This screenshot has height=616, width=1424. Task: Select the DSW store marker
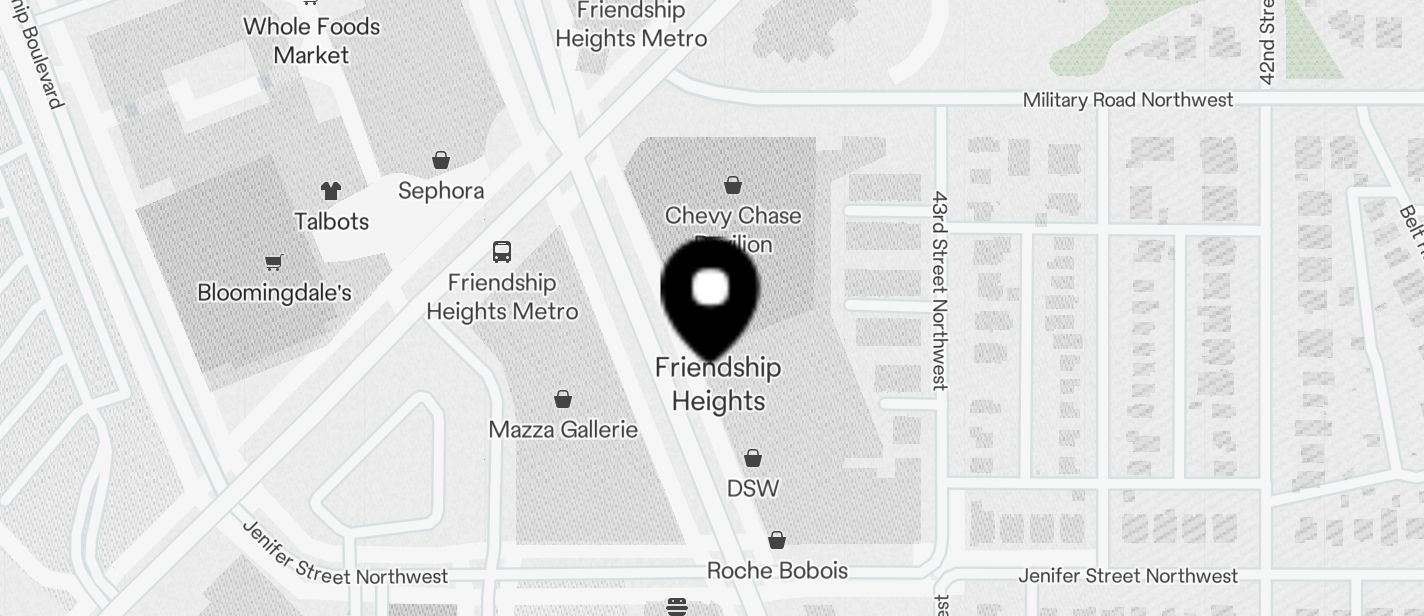pyautogui.click(x=753, y=458)
